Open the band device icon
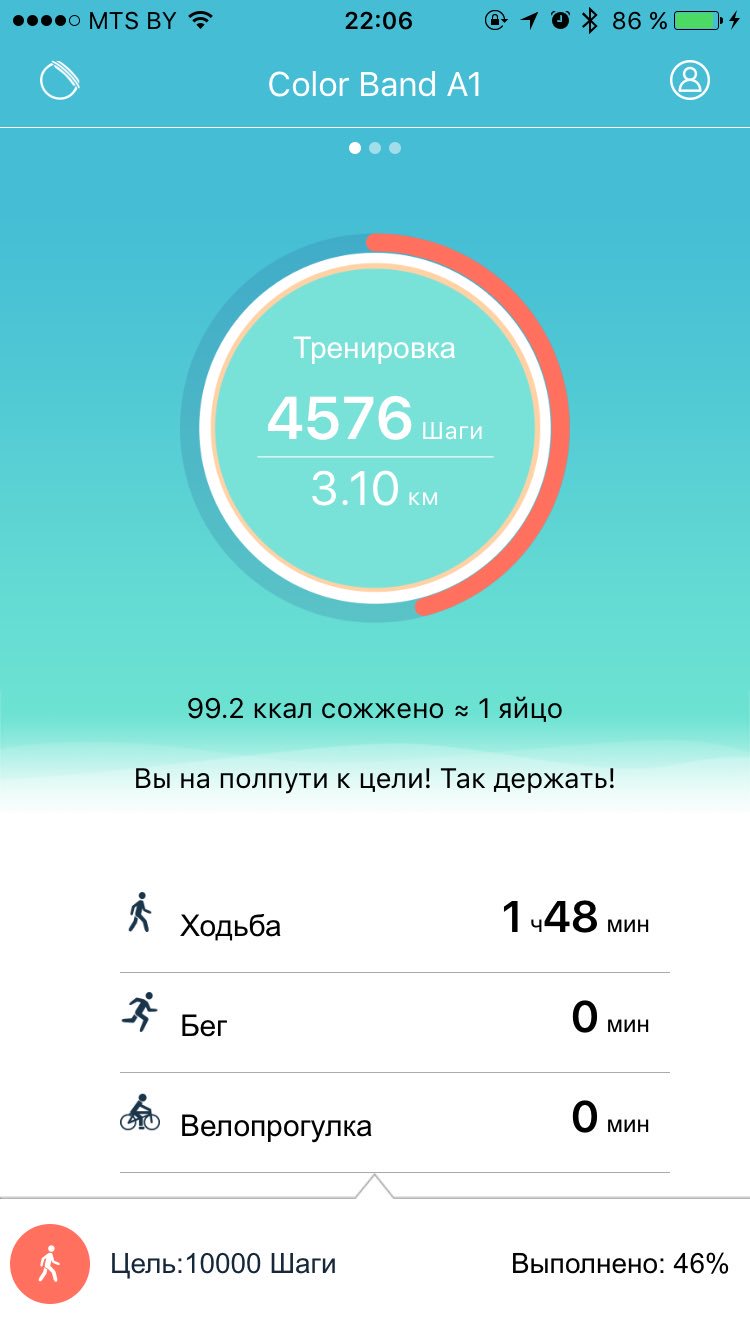The height and width of the screenshot is (1334, 750). click(x=59, y=81)
